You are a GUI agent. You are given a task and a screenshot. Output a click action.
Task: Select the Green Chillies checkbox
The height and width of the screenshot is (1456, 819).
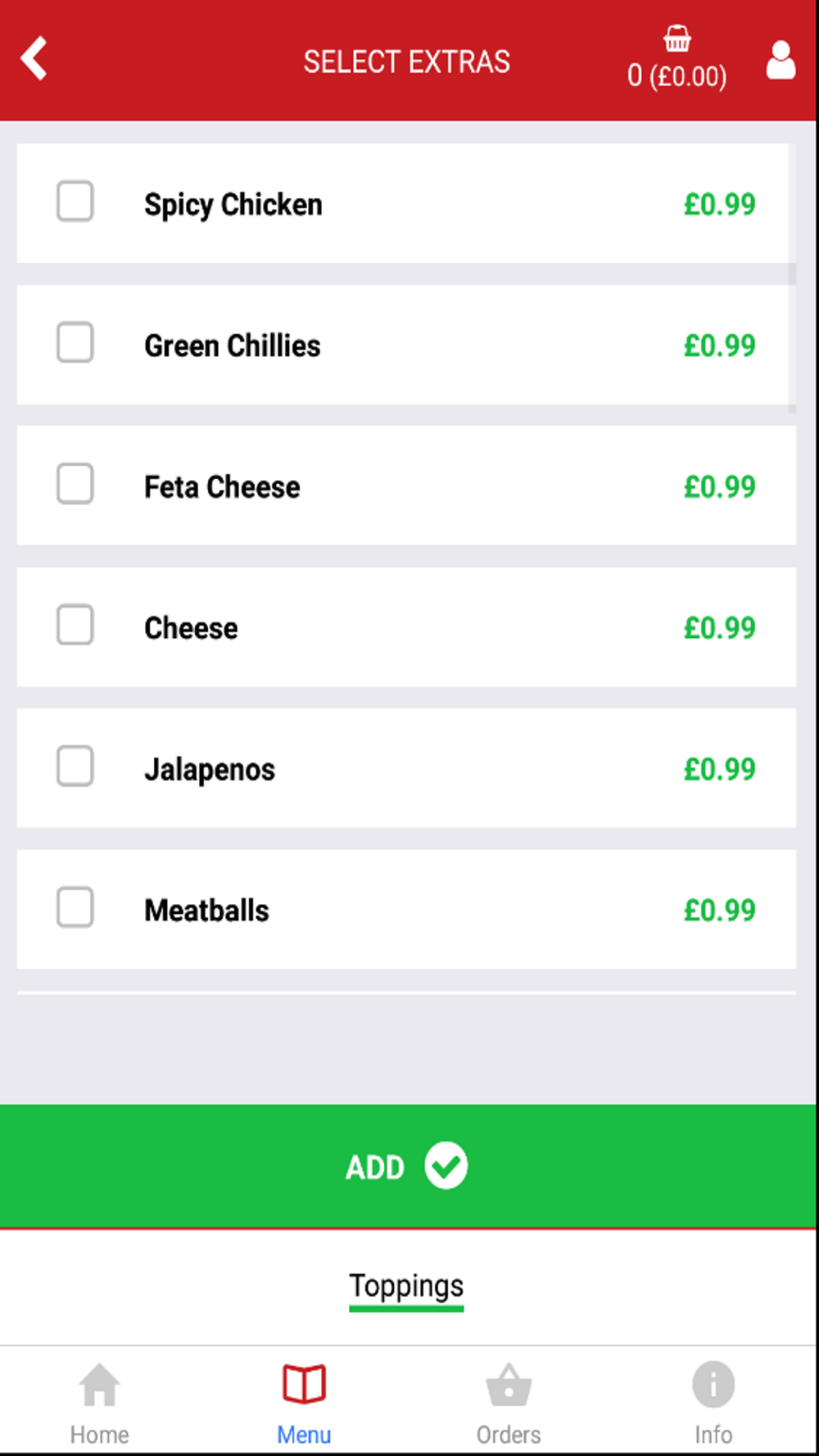click(75, 343)
